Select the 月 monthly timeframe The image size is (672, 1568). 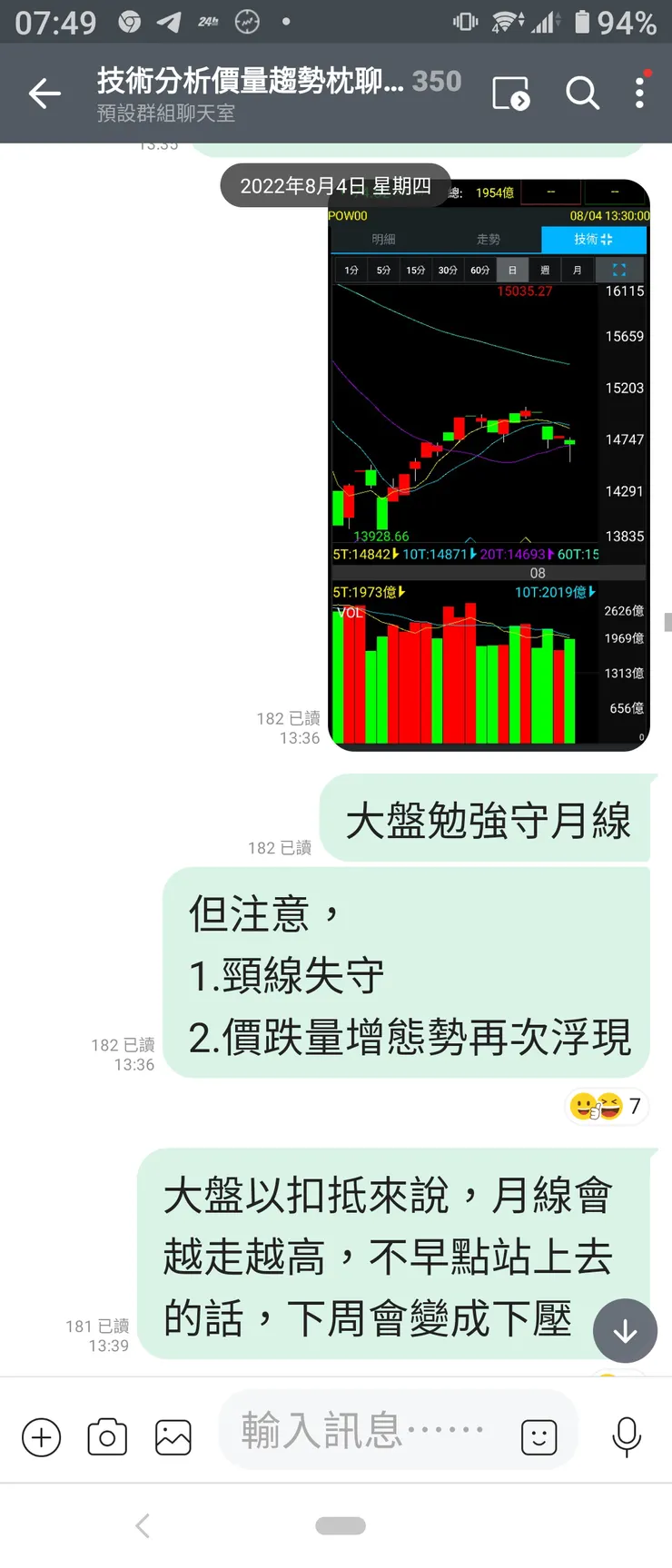577,270
